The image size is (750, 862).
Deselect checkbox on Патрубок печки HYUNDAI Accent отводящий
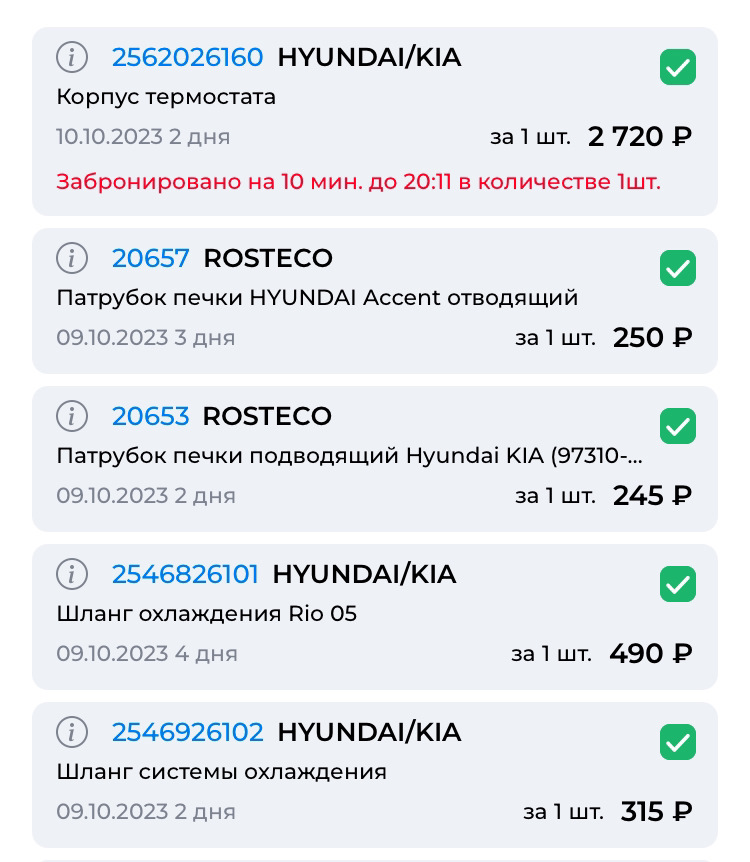677,268
